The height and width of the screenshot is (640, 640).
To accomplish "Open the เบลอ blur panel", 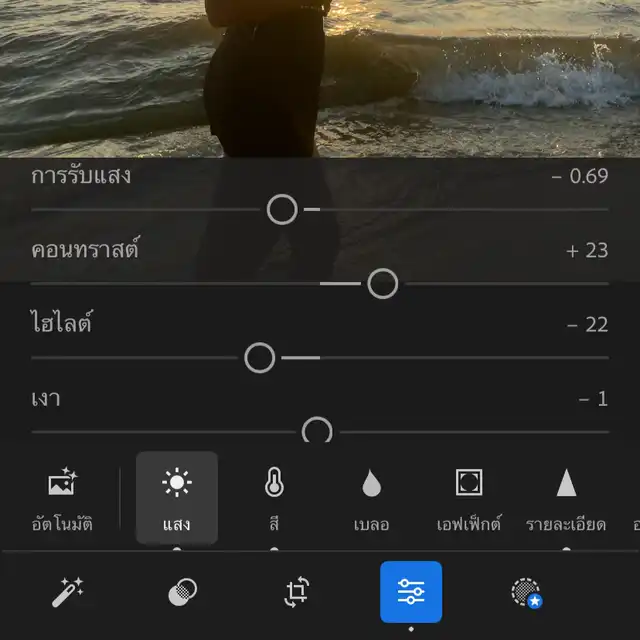I will pyautogui.click(x=371, y=498).
